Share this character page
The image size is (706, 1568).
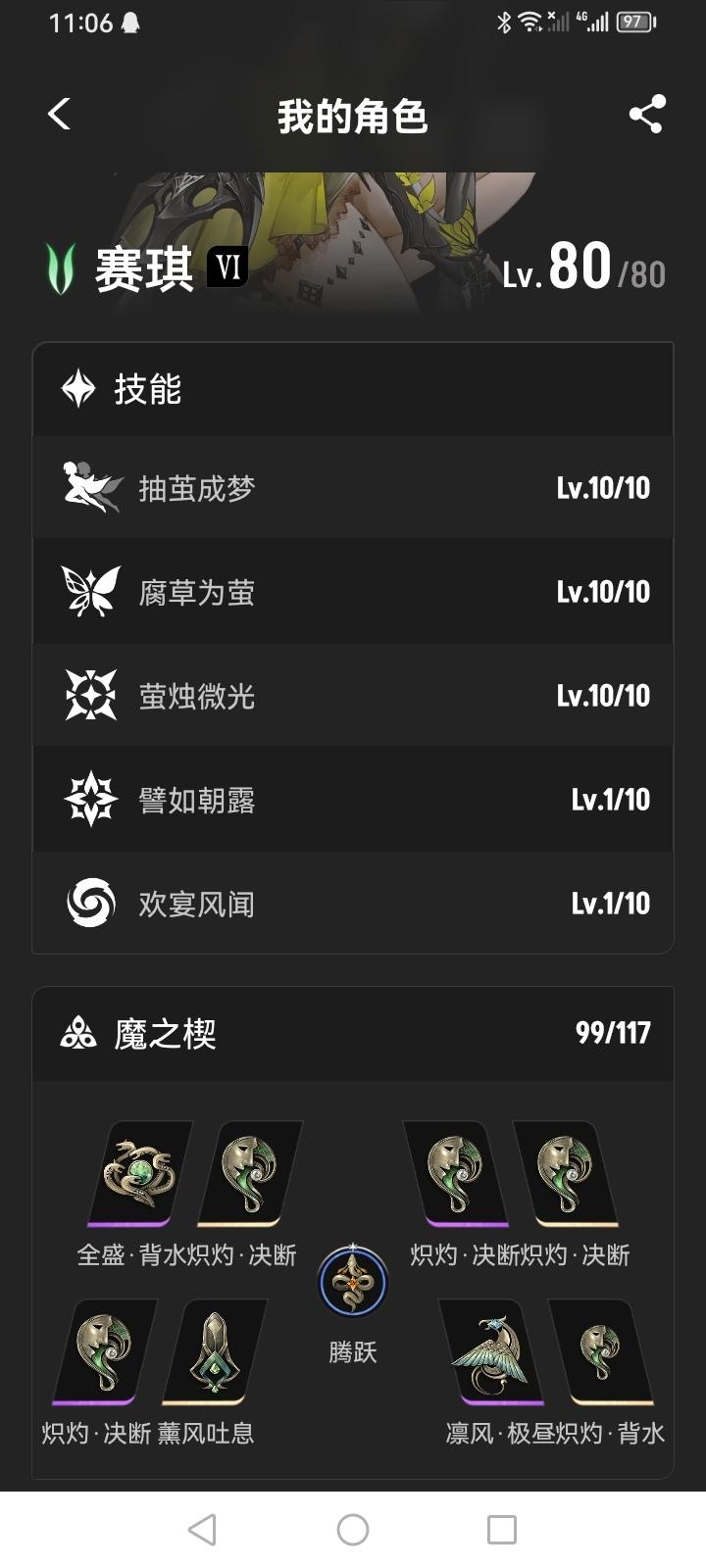(x=646, y=115)
